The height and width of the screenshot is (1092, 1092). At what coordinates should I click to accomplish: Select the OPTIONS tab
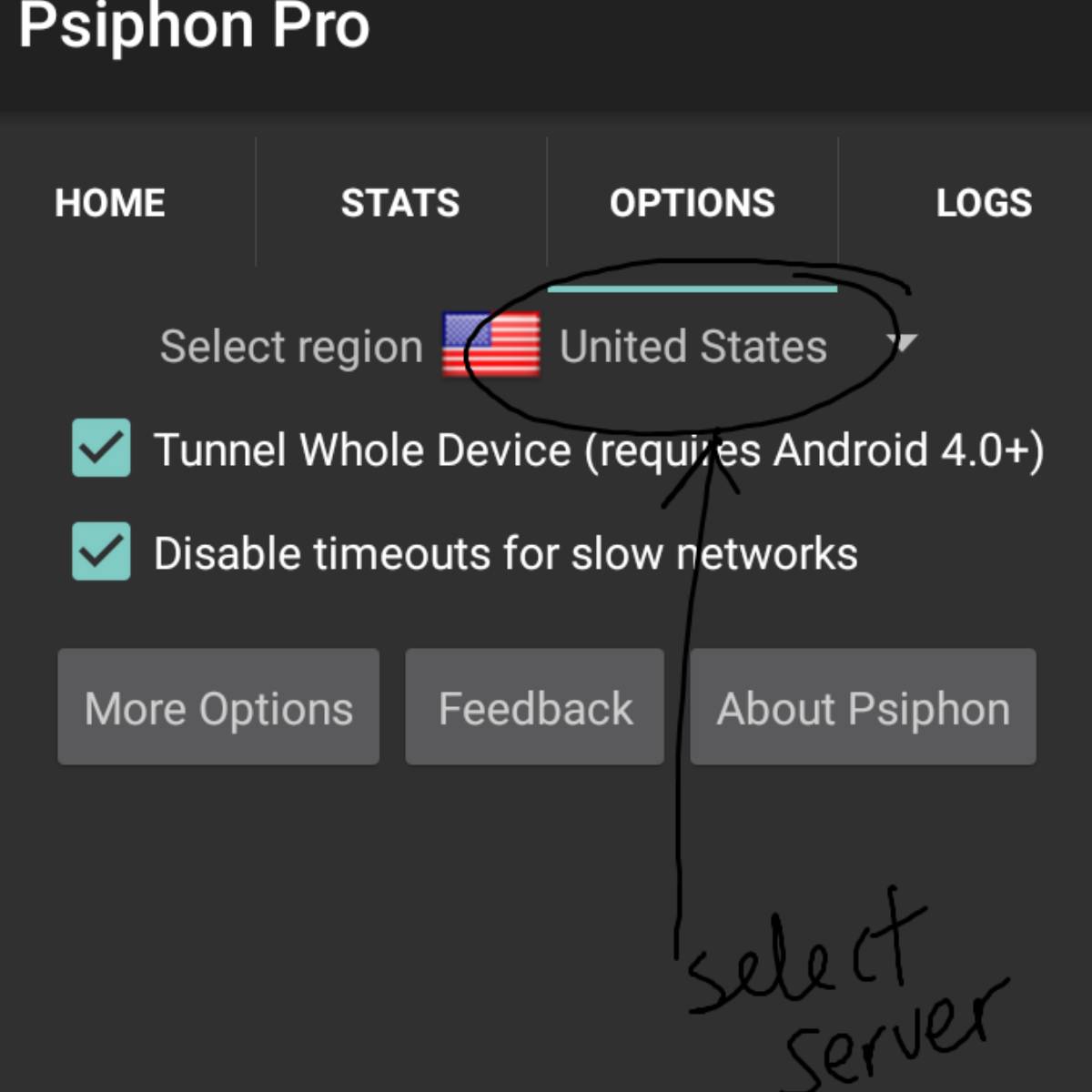click(692, 203)
